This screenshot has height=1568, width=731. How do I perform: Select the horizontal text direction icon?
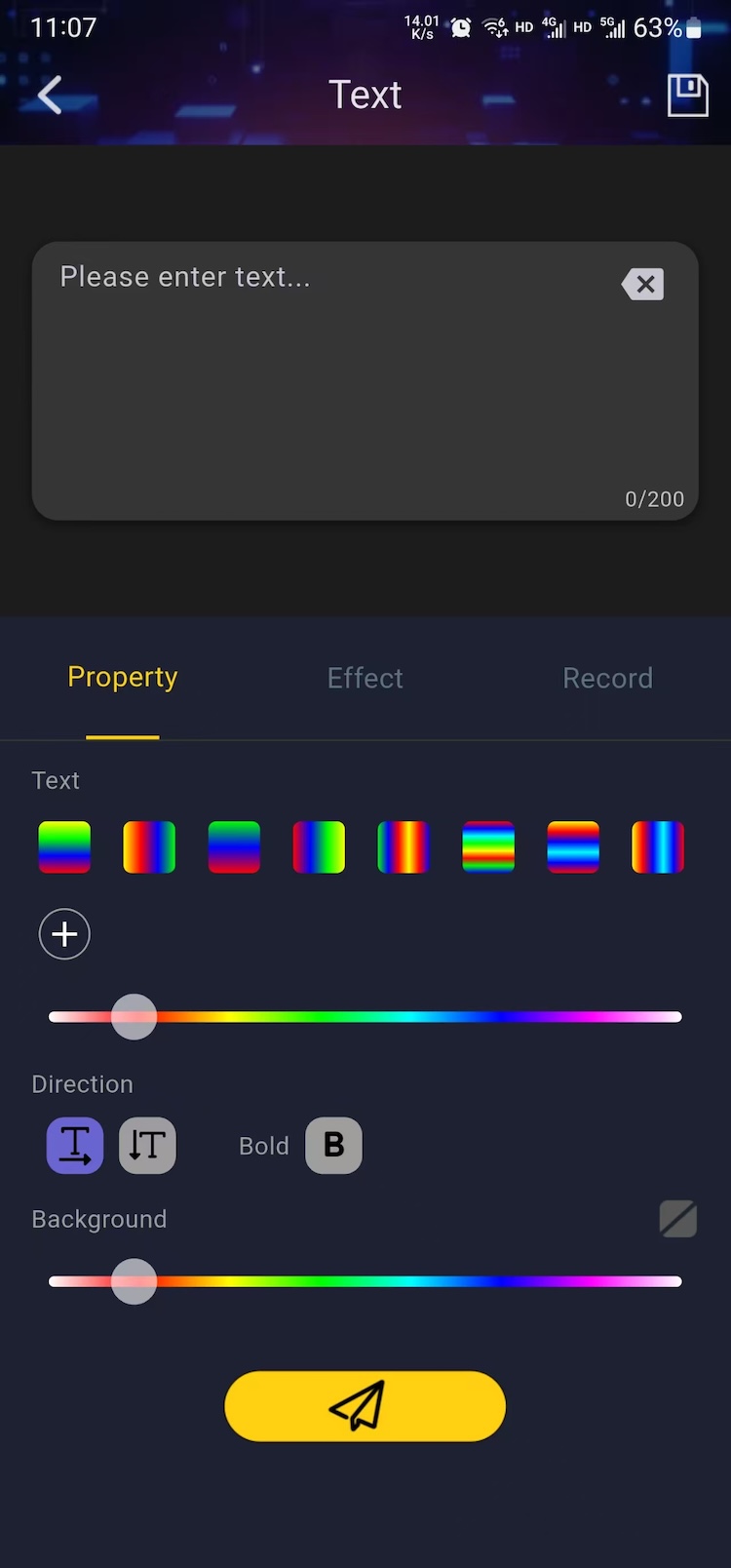(74, 1145)
